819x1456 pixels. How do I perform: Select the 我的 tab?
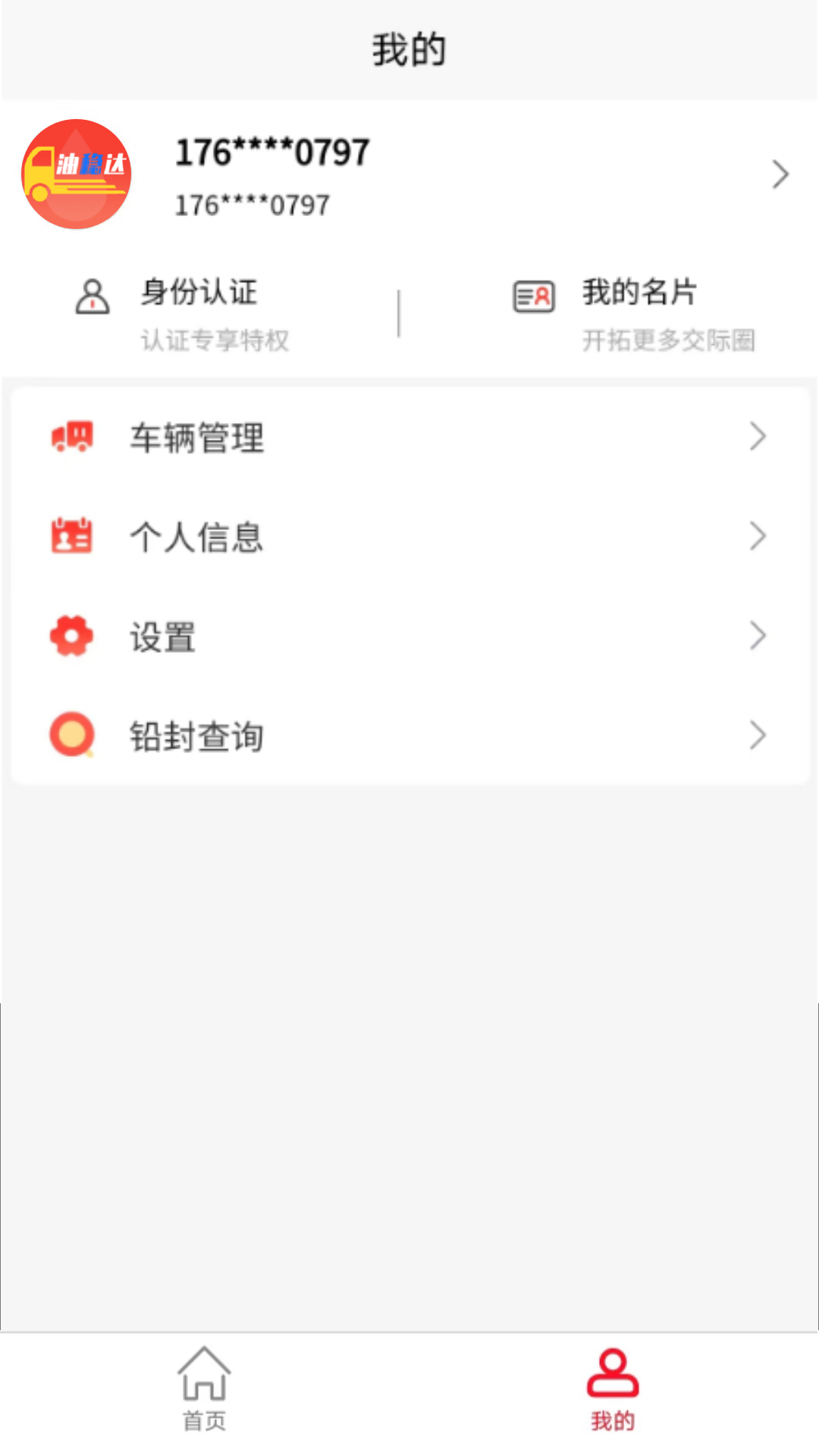613,1389
